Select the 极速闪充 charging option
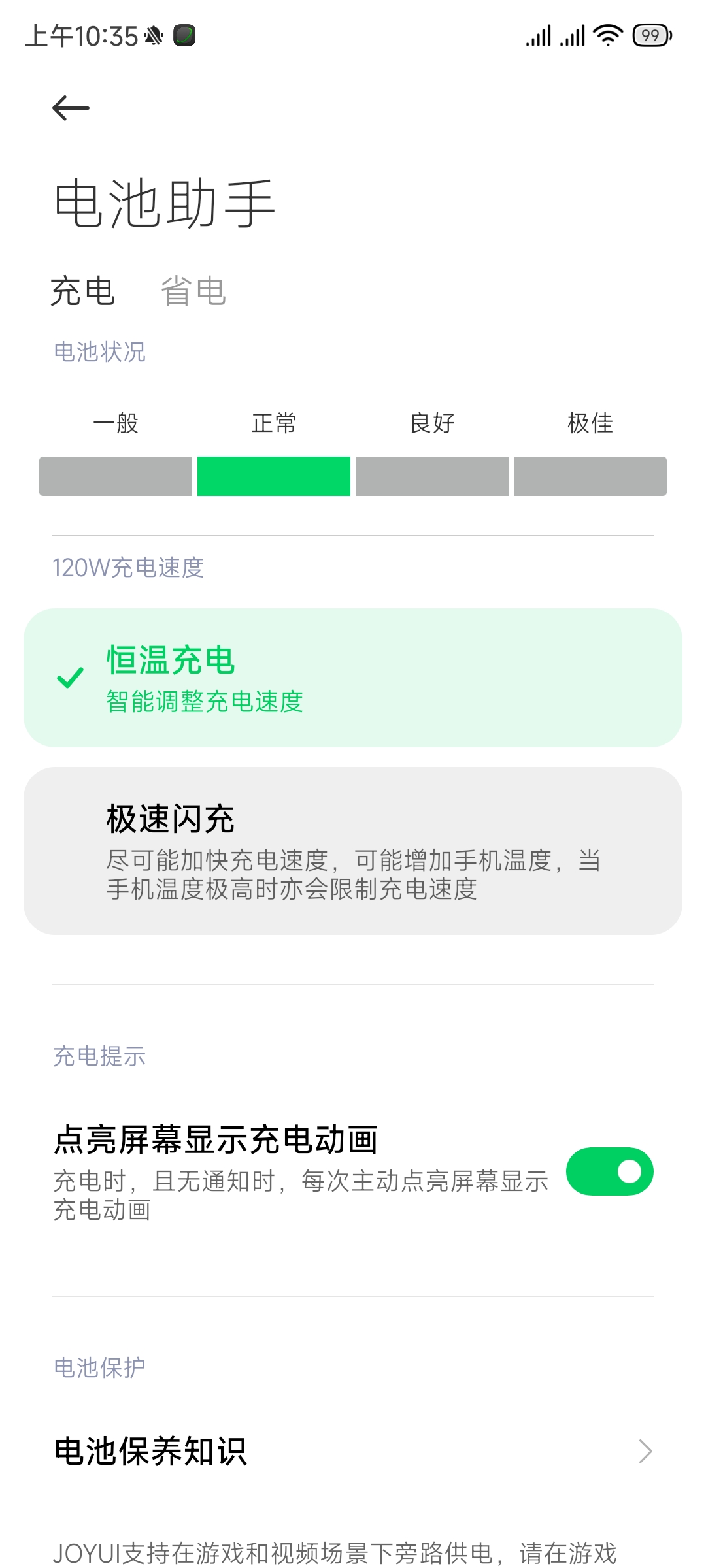Image resolution: width=706 pixels, height=1568 pixels. pos(353,851)
